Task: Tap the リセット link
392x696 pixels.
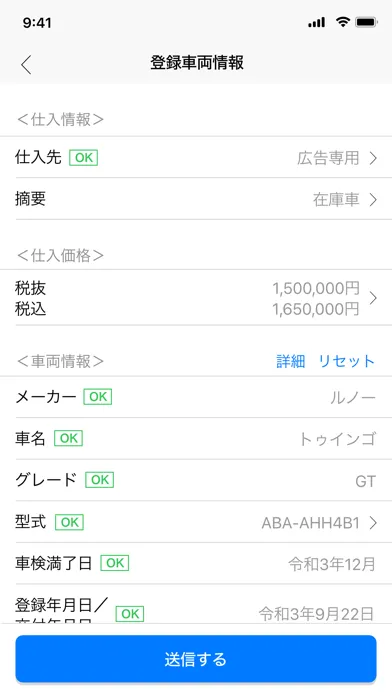Action: point(347,361)
